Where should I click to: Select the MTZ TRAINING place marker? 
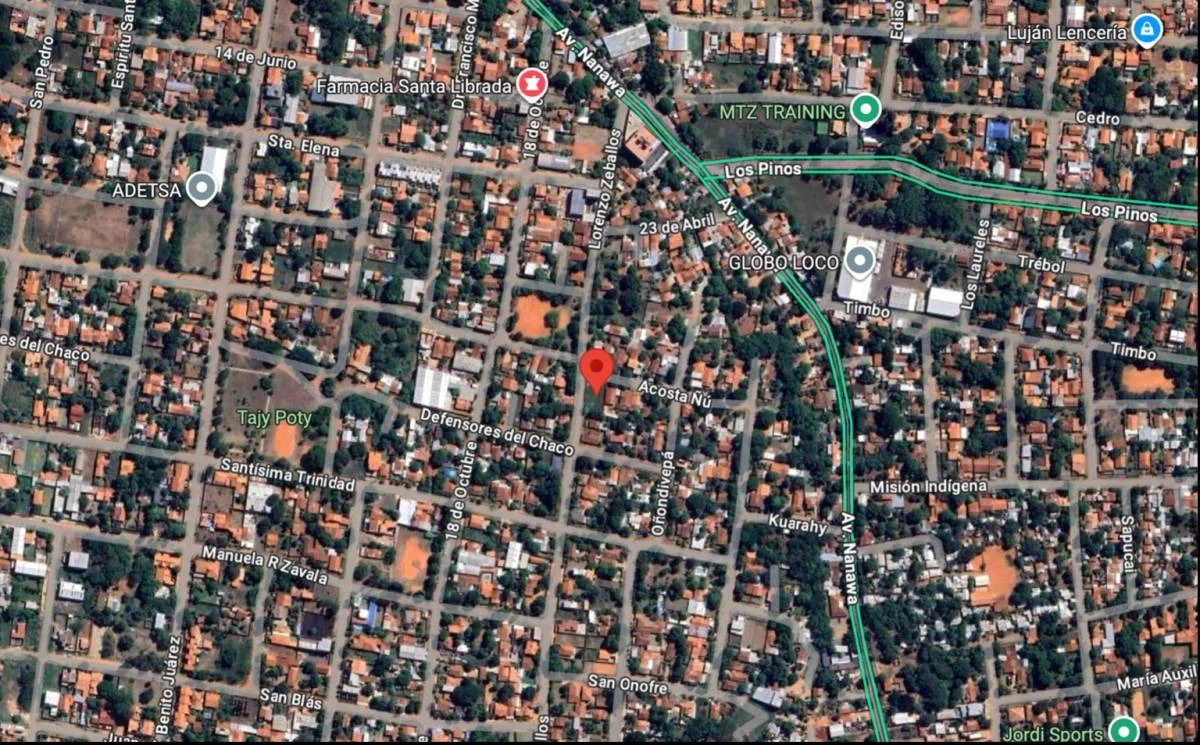864,109
